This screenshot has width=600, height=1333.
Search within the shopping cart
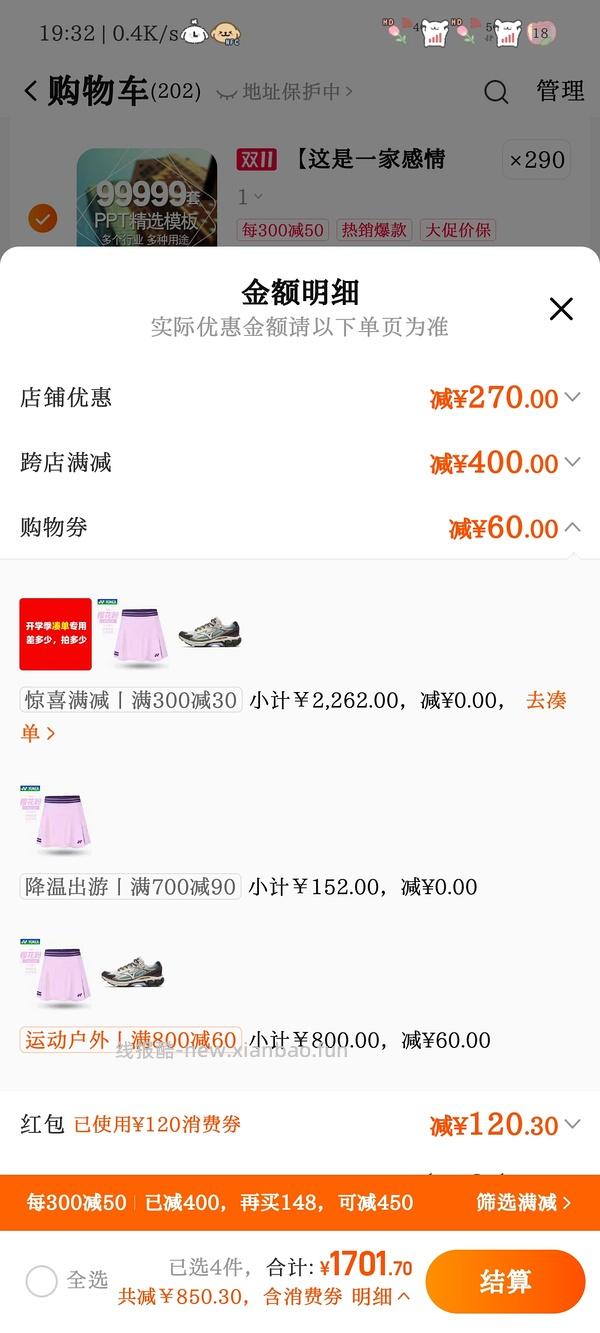click(x=496, y=92)
